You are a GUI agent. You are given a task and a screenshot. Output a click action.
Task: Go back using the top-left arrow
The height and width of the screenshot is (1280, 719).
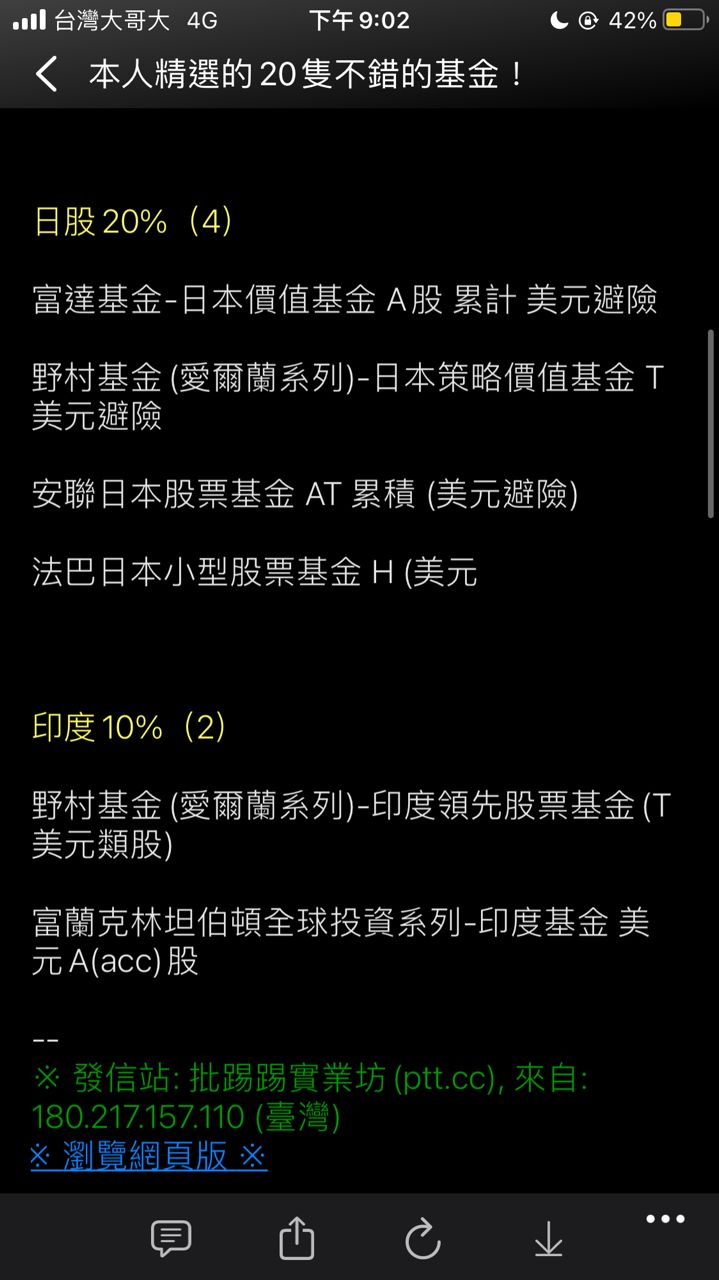pos(46,75)
